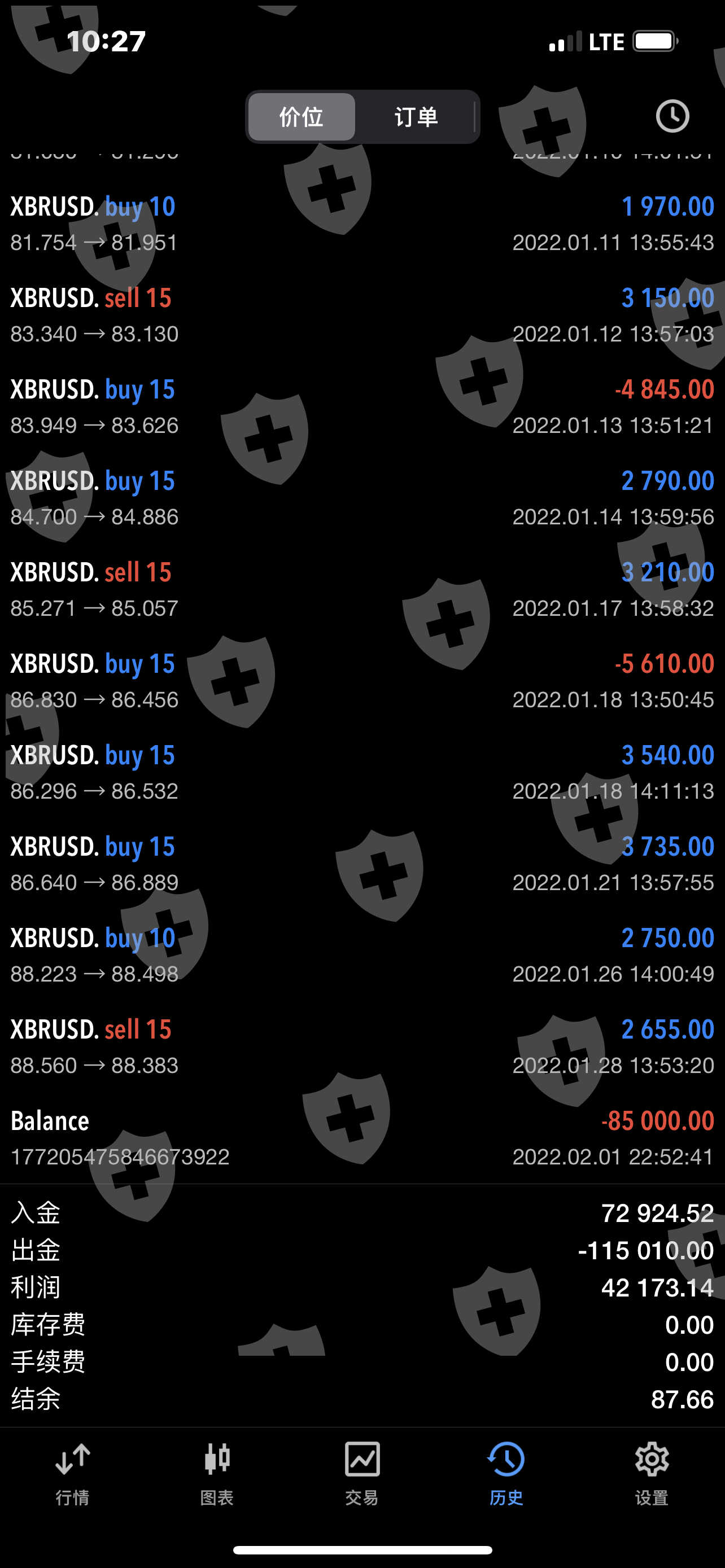Tap the 历史 tab
Image resolution: width=725 pixels, height=1568 pixels.
tap(506, 1474)
